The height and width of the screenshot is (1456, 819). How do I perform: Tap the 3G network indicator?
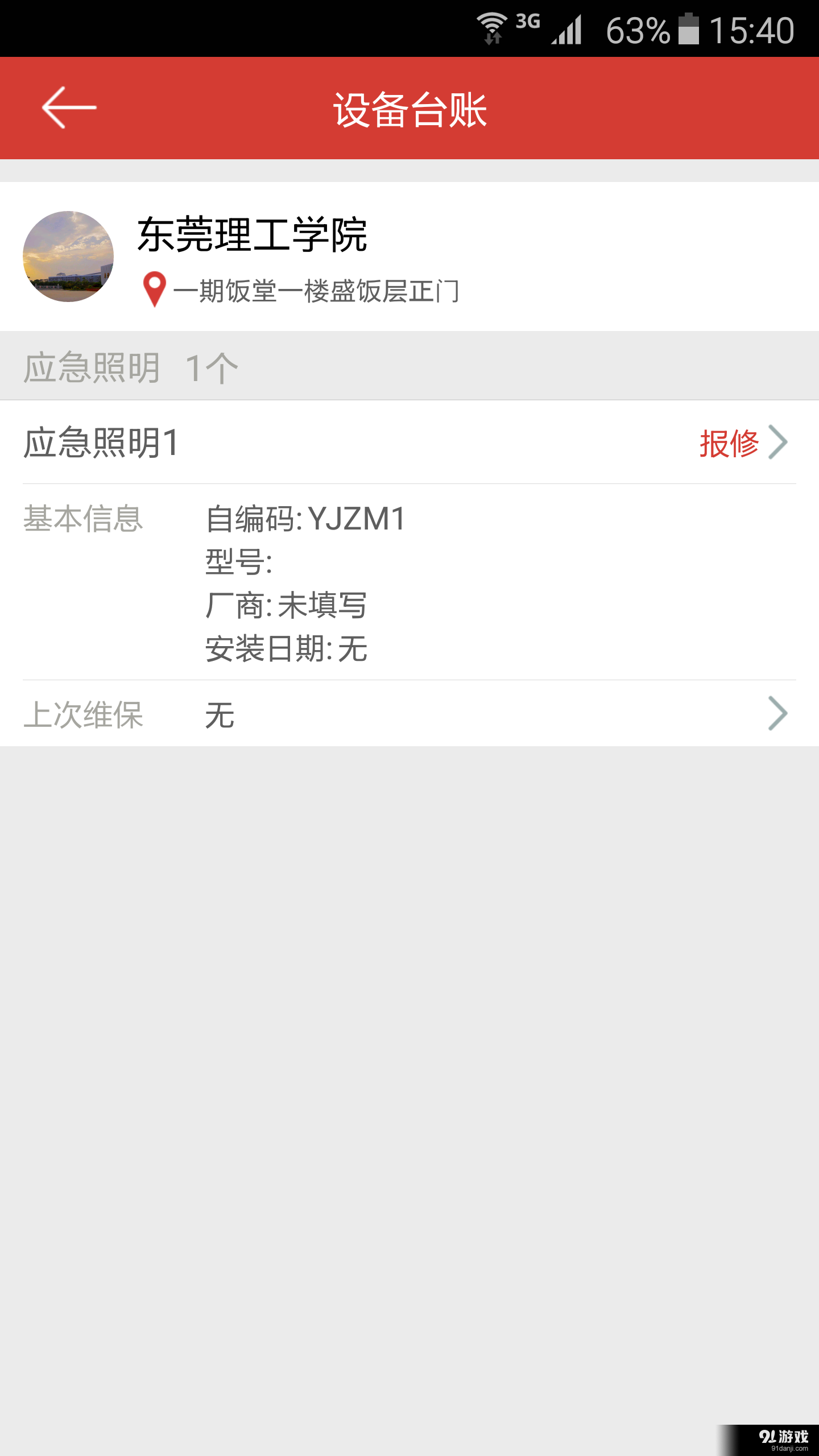point(526,22)
